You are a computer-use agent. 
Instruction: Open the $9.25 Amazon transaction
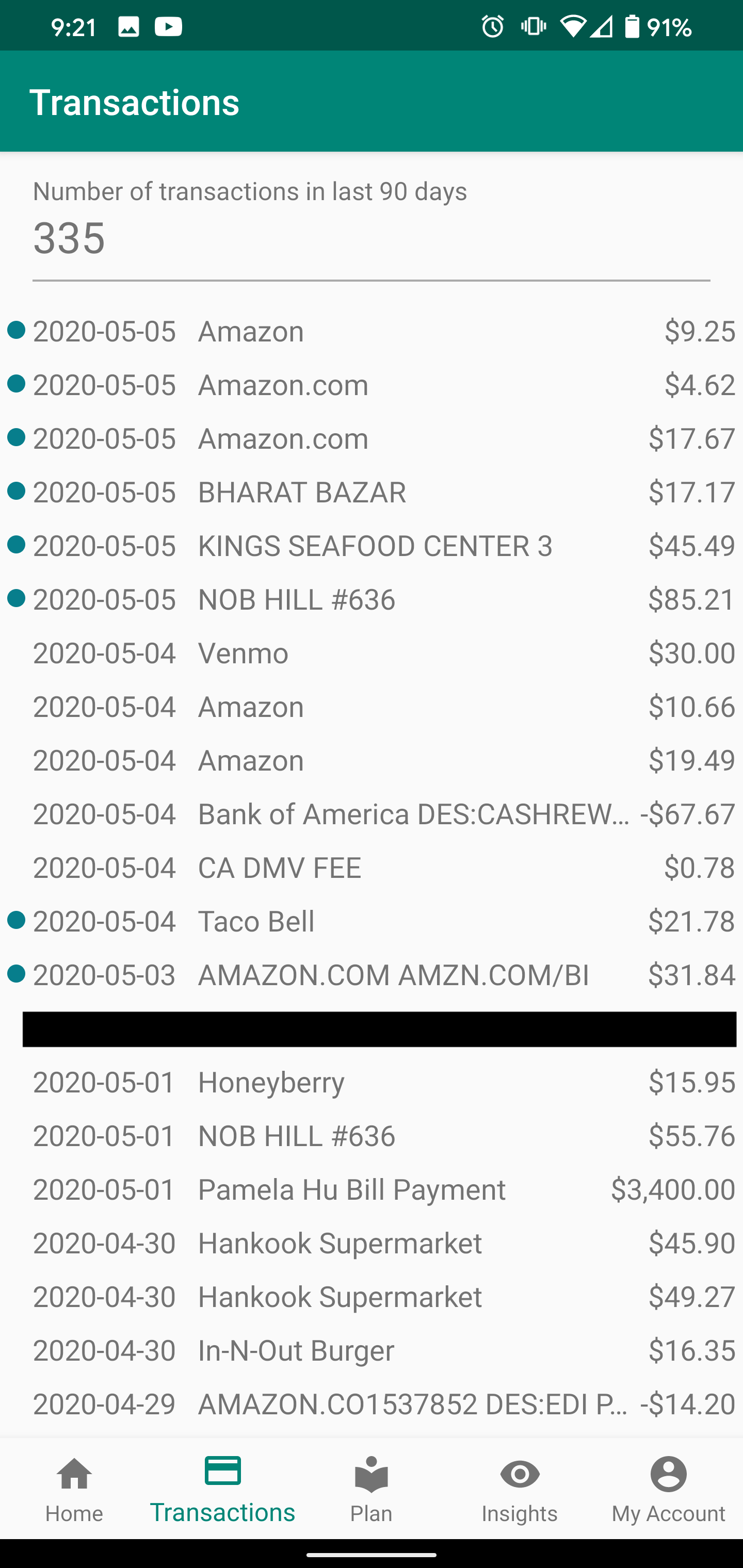[x=372, y=332]
